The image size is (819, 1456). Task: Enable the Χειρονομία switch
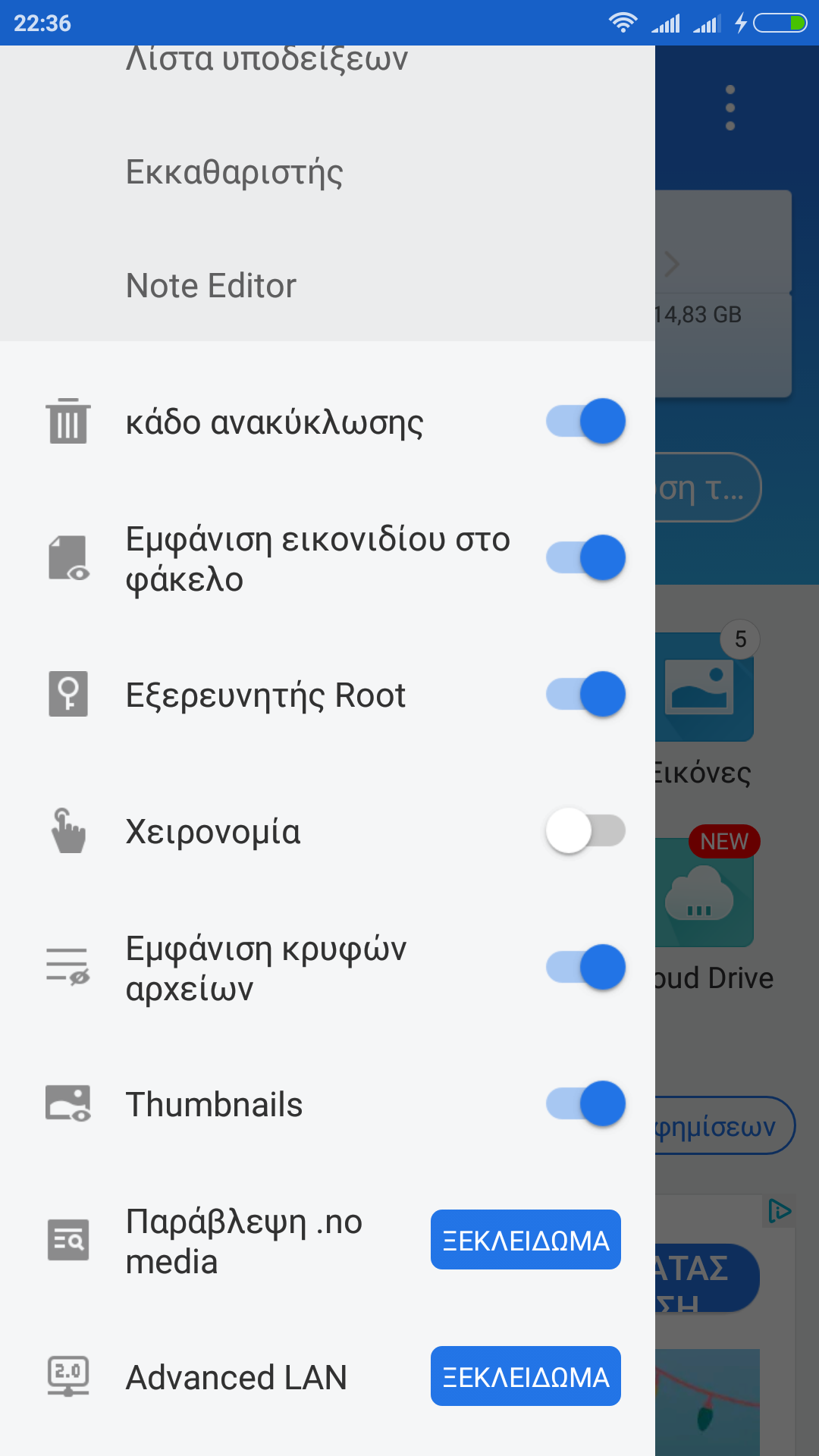coord(585,830)
